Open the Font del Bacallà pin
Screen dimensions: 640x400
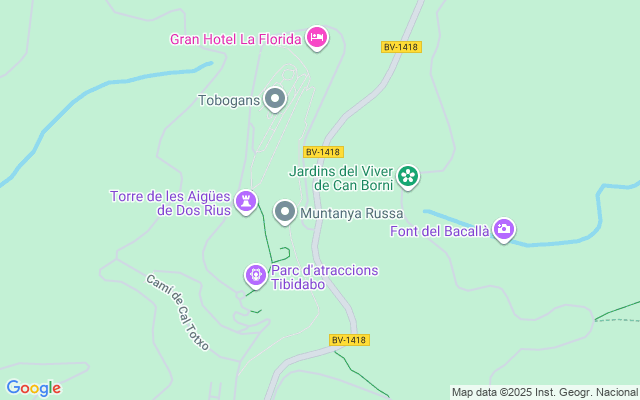[x=504, y=231]
